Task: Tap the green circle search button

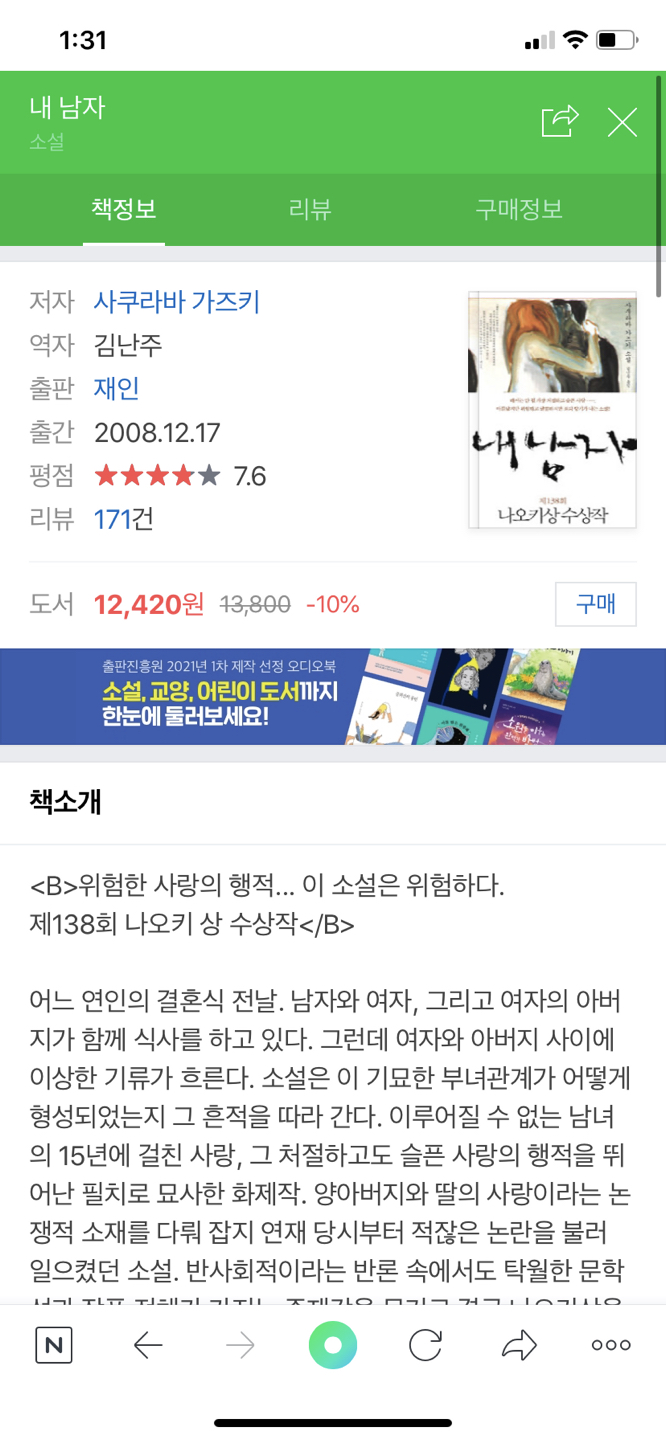Action: 333,1345
